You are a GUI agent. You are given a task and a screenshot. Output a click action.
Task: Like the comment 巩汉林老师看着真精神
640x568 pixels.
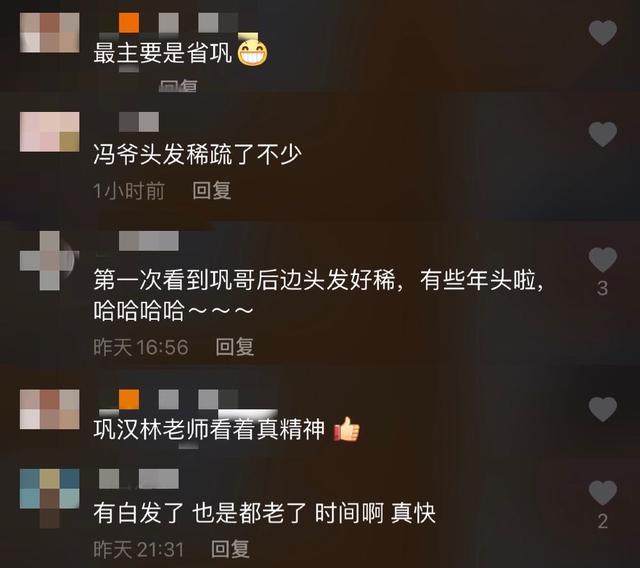(x=602, y=409)
